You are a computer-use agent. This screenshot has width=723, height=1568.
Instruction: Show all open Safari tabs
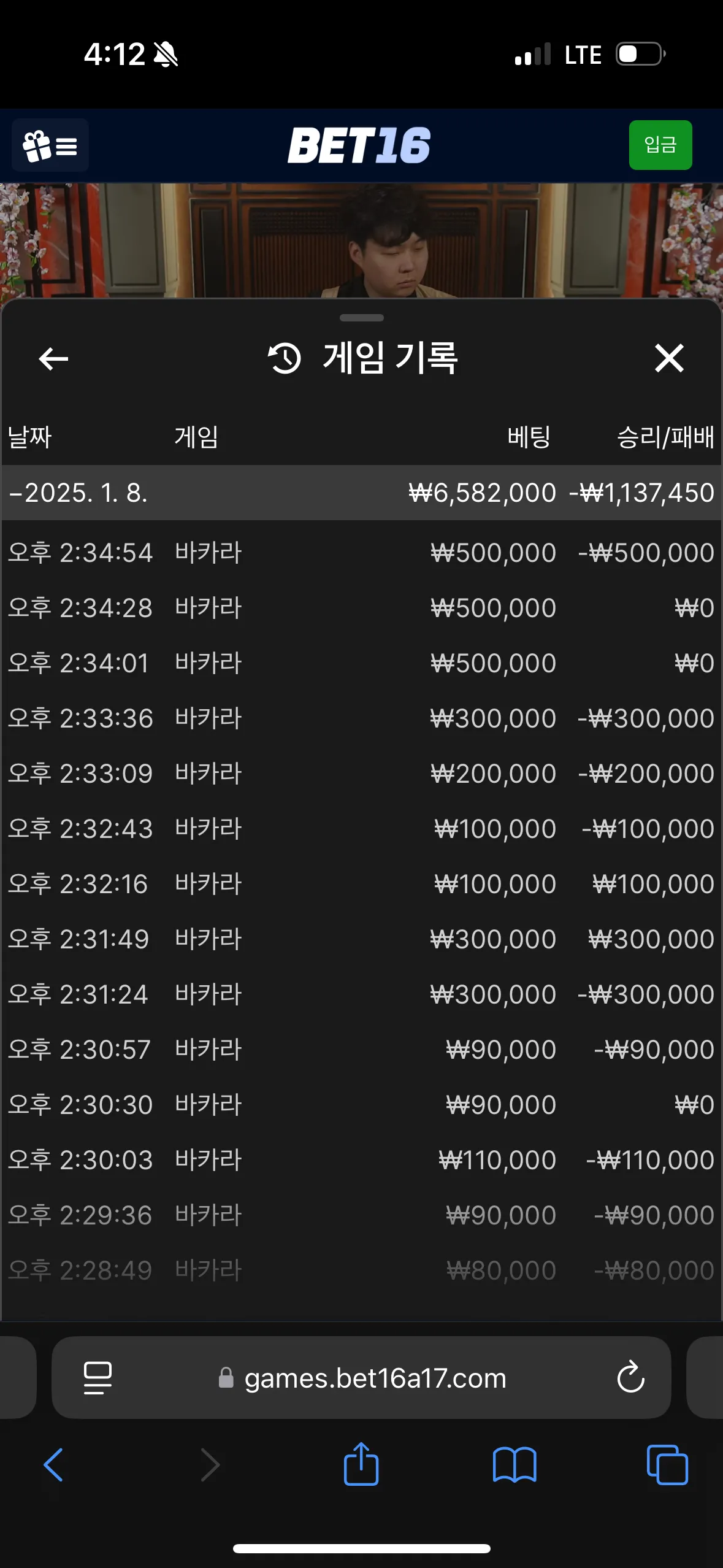pos(667,1465)
